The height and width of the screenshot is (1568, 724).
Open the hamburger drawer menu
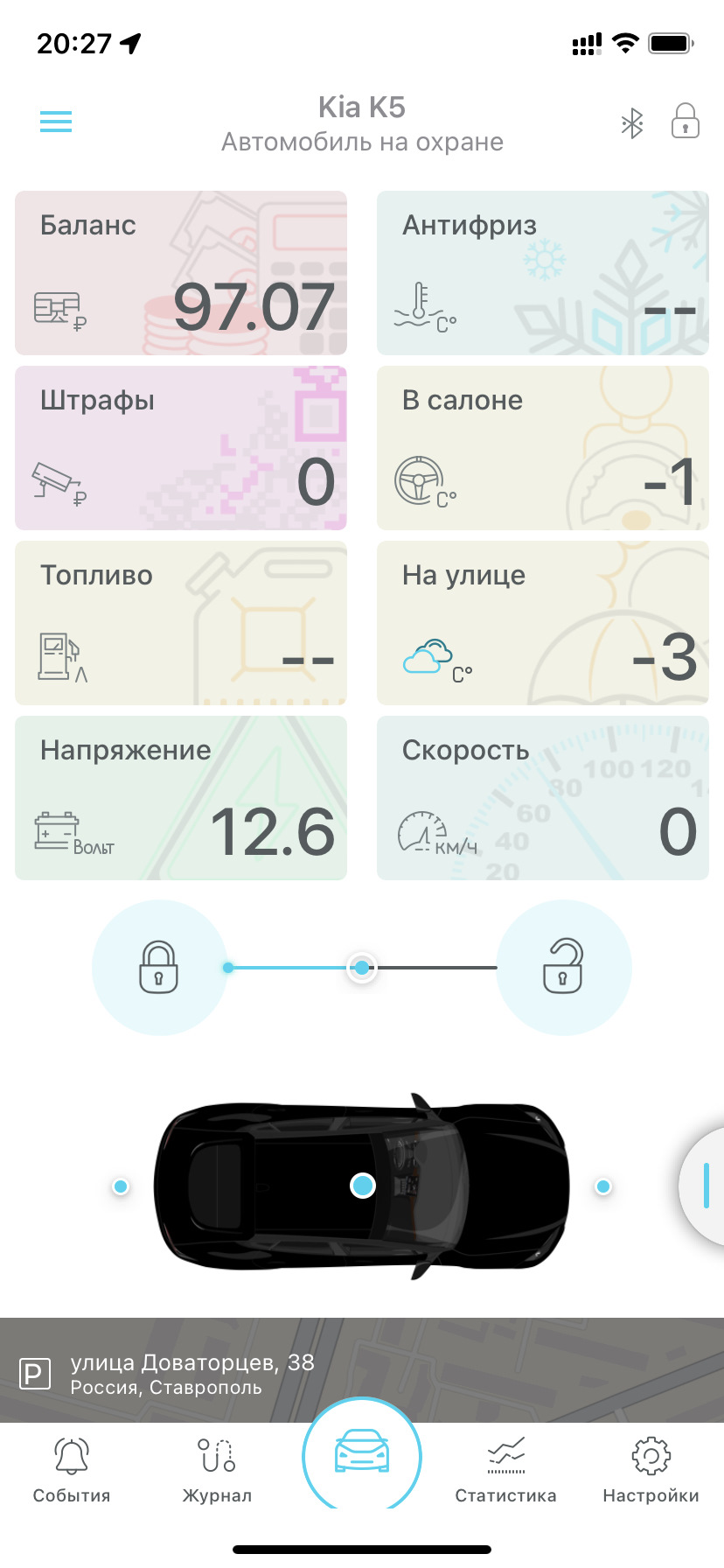tap(56, 122)
